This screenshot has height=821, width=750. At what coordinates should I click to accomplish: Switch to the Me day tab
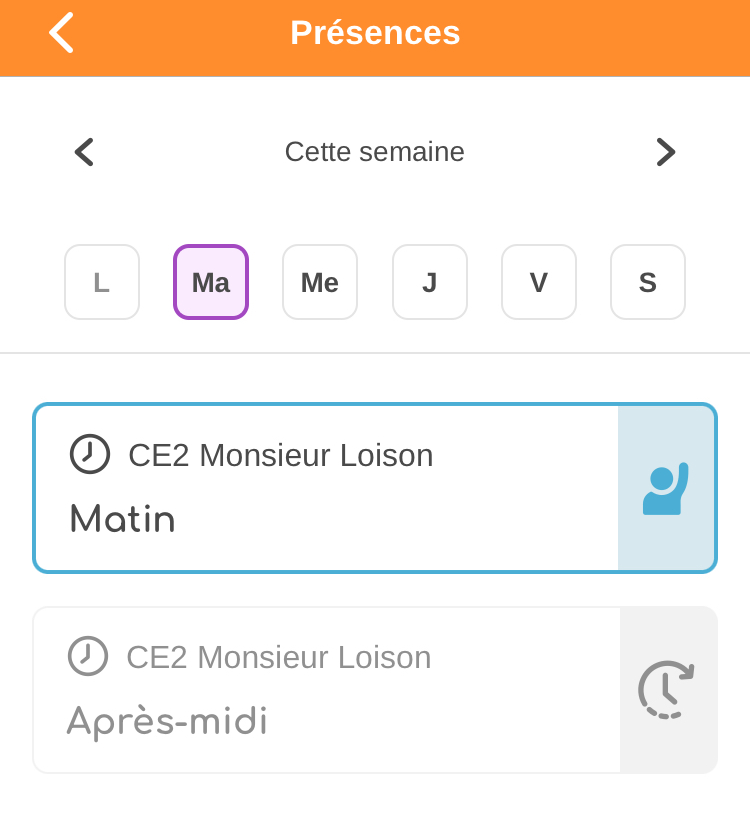(319, 282)
